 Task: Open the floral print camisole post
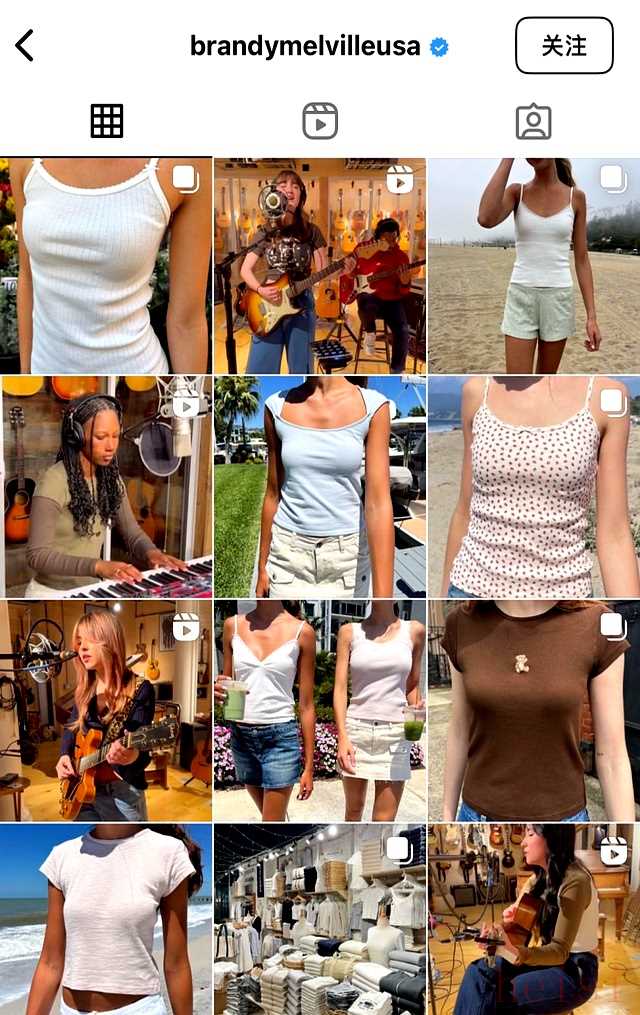pyautogui.click(x=534, y=487)
